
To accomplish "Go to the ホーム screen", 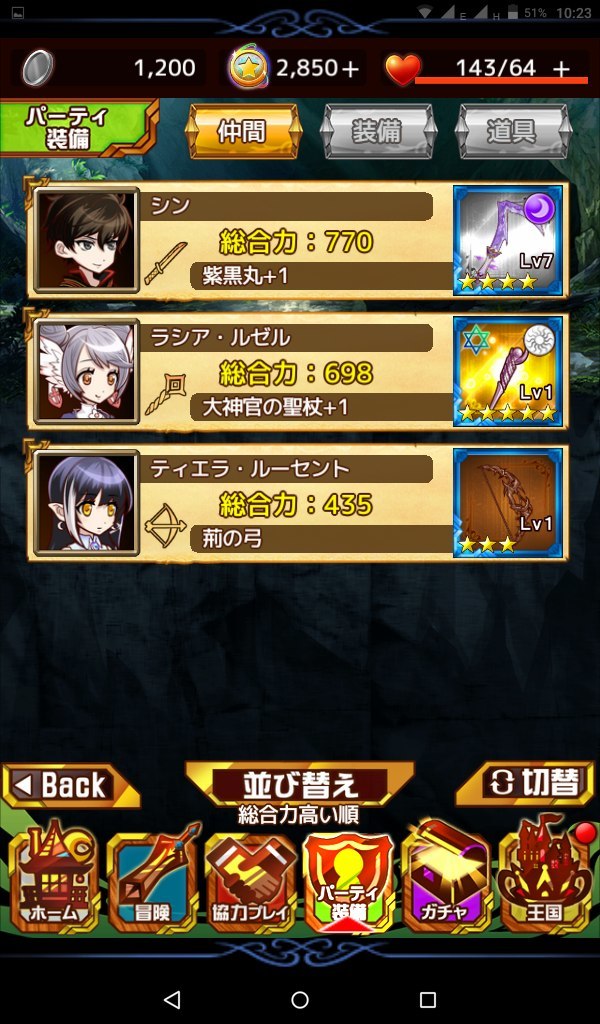I will [x=54, y=880].
